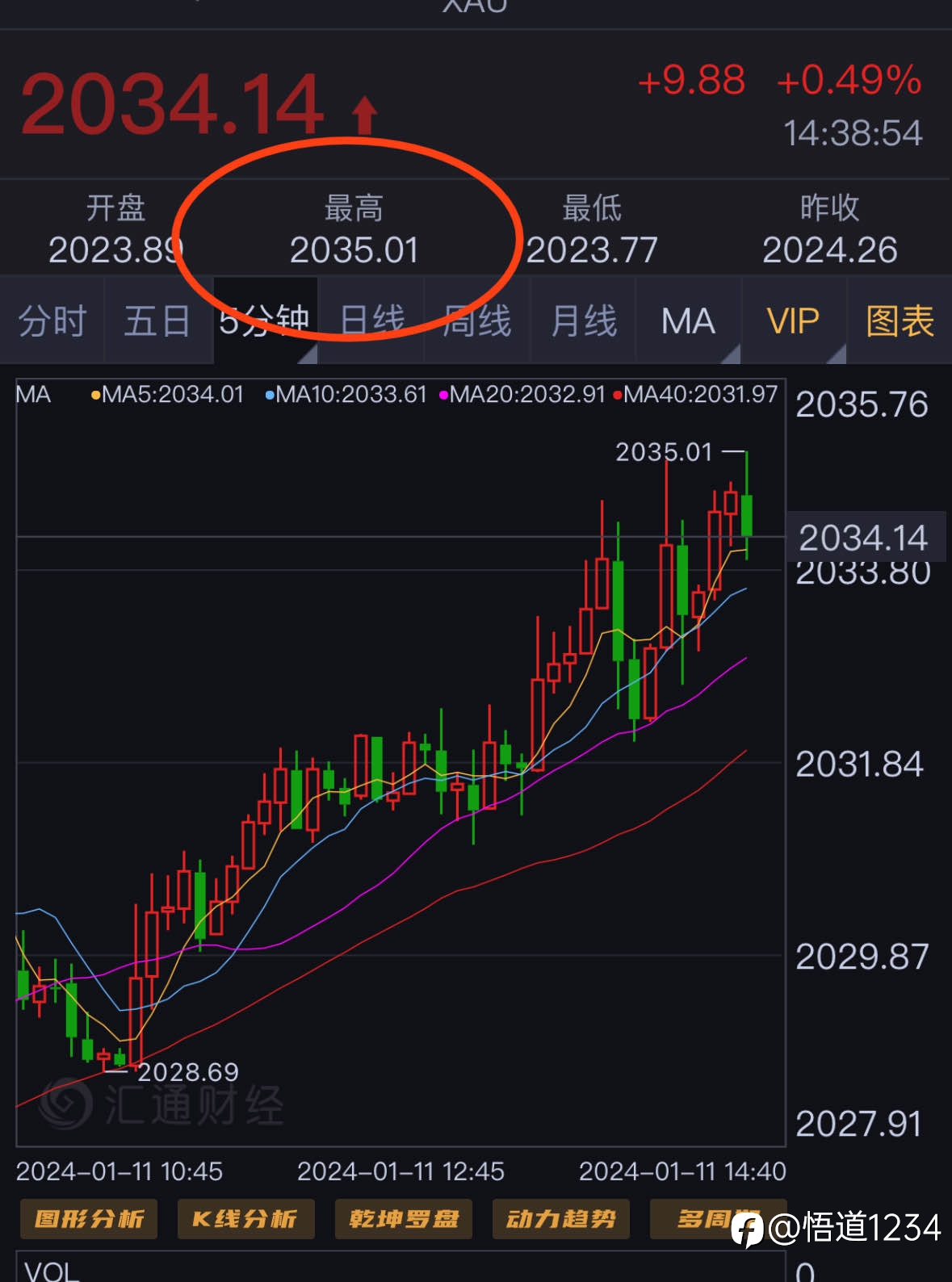Image resolution: width=952 pixels, height=1282 pixels.
Task: Launch the 乾坤罗盘 tool
Action: coord(403,1218)
